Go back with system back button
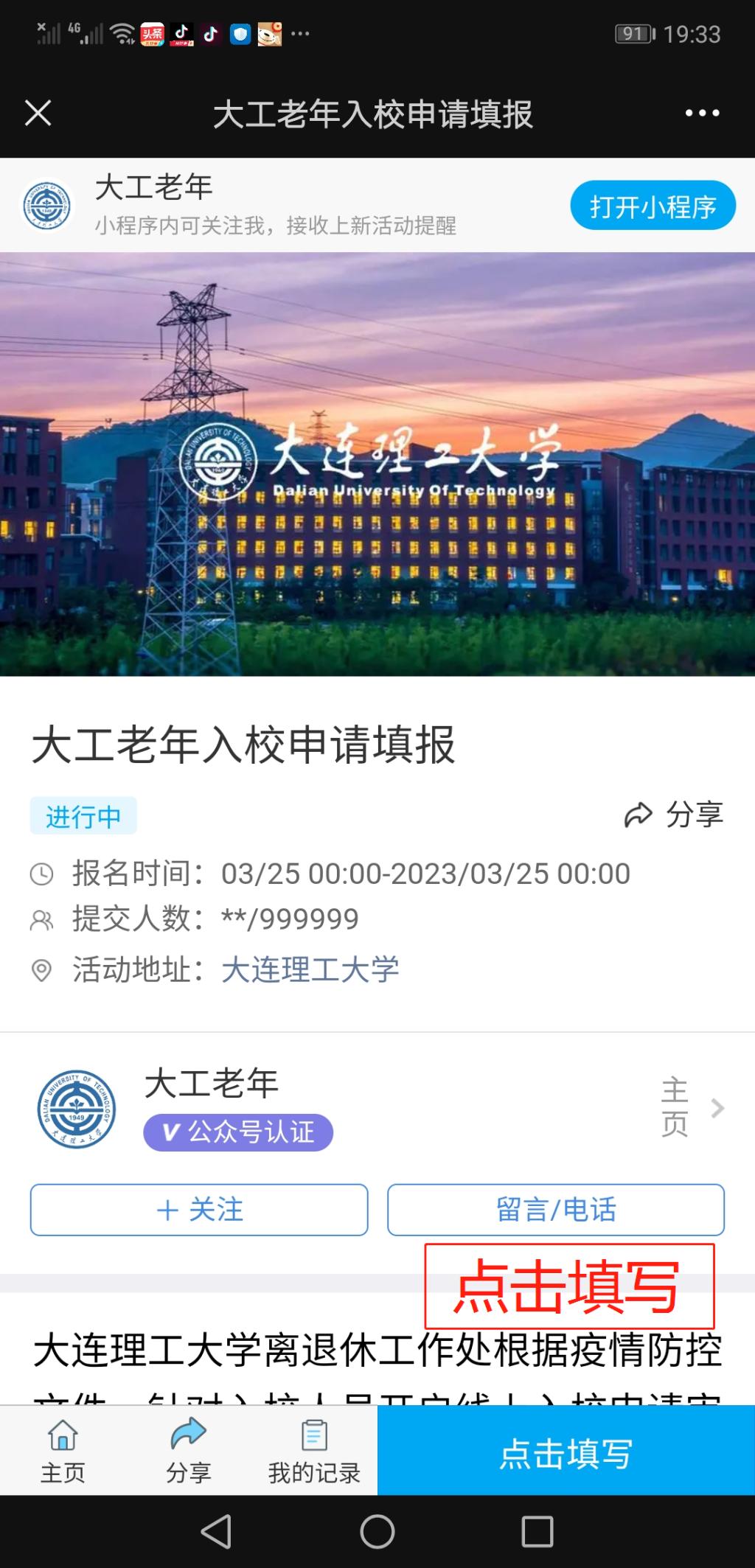This screenshot has height=1568, width=755. [217, 1532]
